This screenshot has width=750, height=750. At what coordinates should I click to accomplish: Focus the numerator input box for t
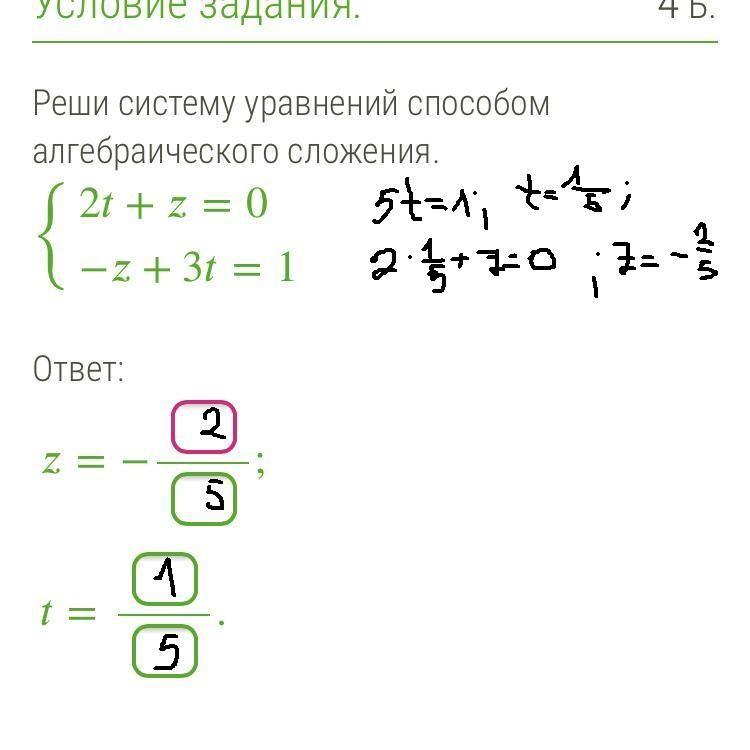click(x=165, y=579)
